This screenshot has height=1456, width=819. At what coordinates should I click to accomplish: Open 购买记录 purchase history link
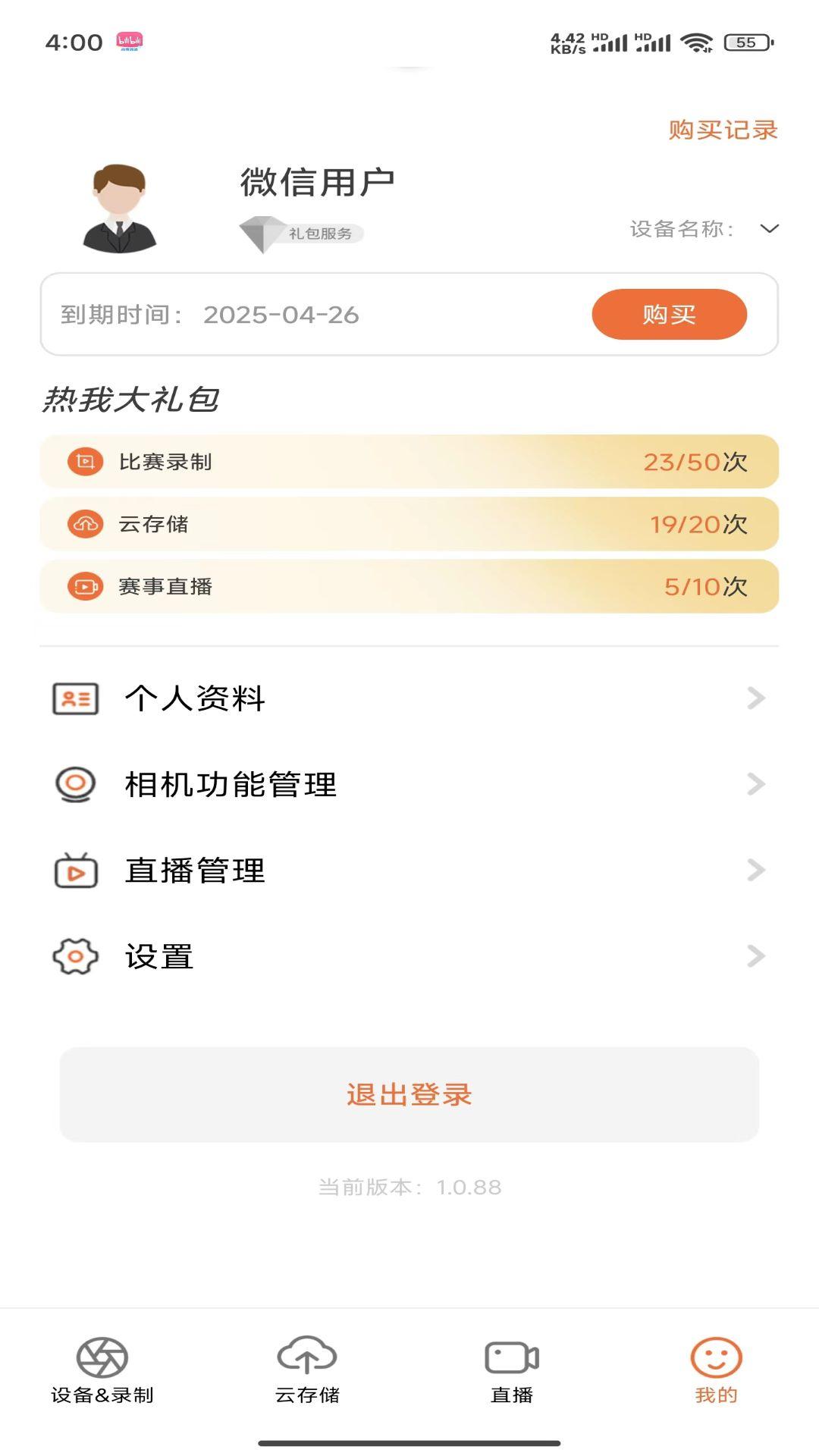[x=722, y=130]
